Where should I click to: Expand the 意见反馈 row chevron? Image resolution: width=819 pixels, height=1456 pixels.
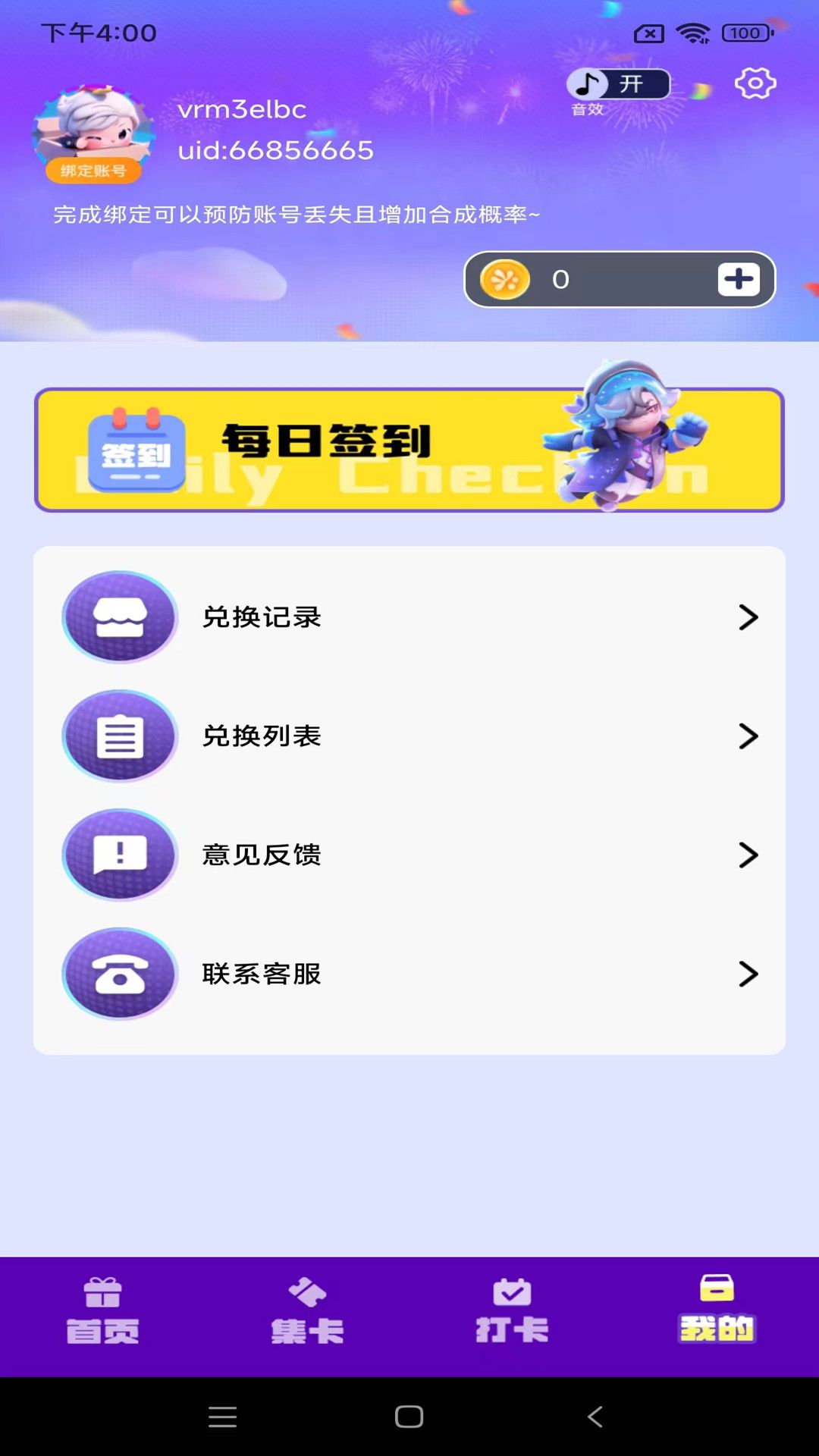749,855
